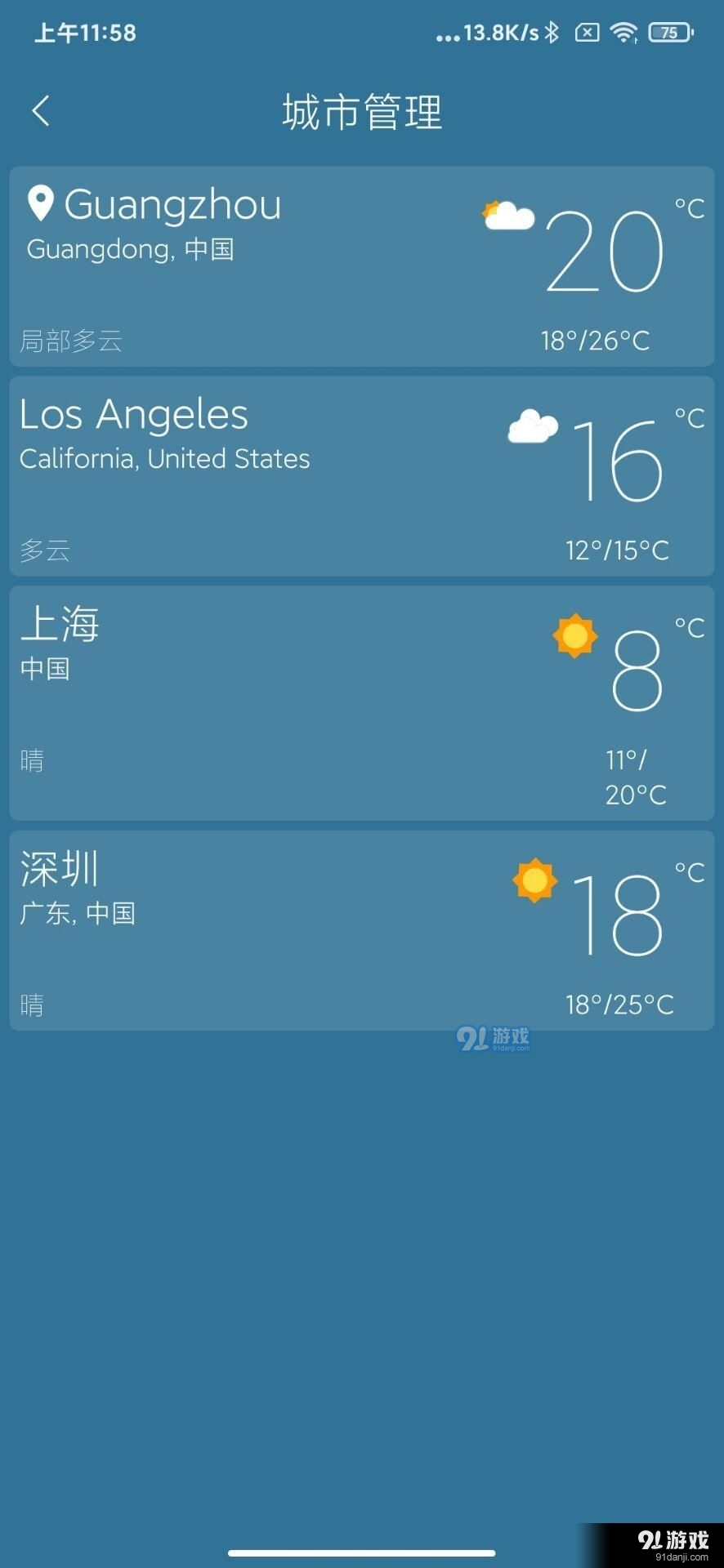Viewport: 724px width, 1568px height.
Task: Click the 城市管理 title text
Action: click(362, 113)
